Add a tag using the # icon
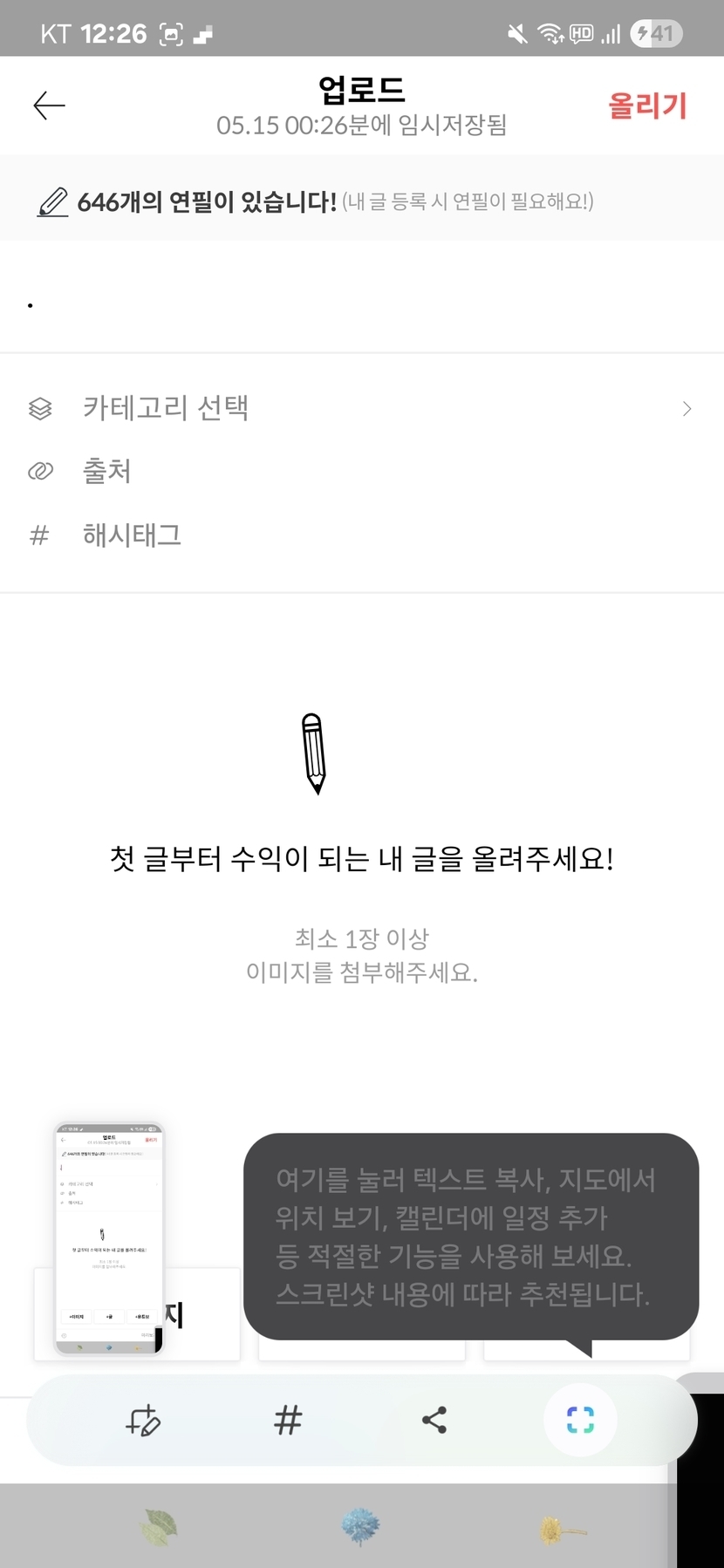 coord(288,1421)
